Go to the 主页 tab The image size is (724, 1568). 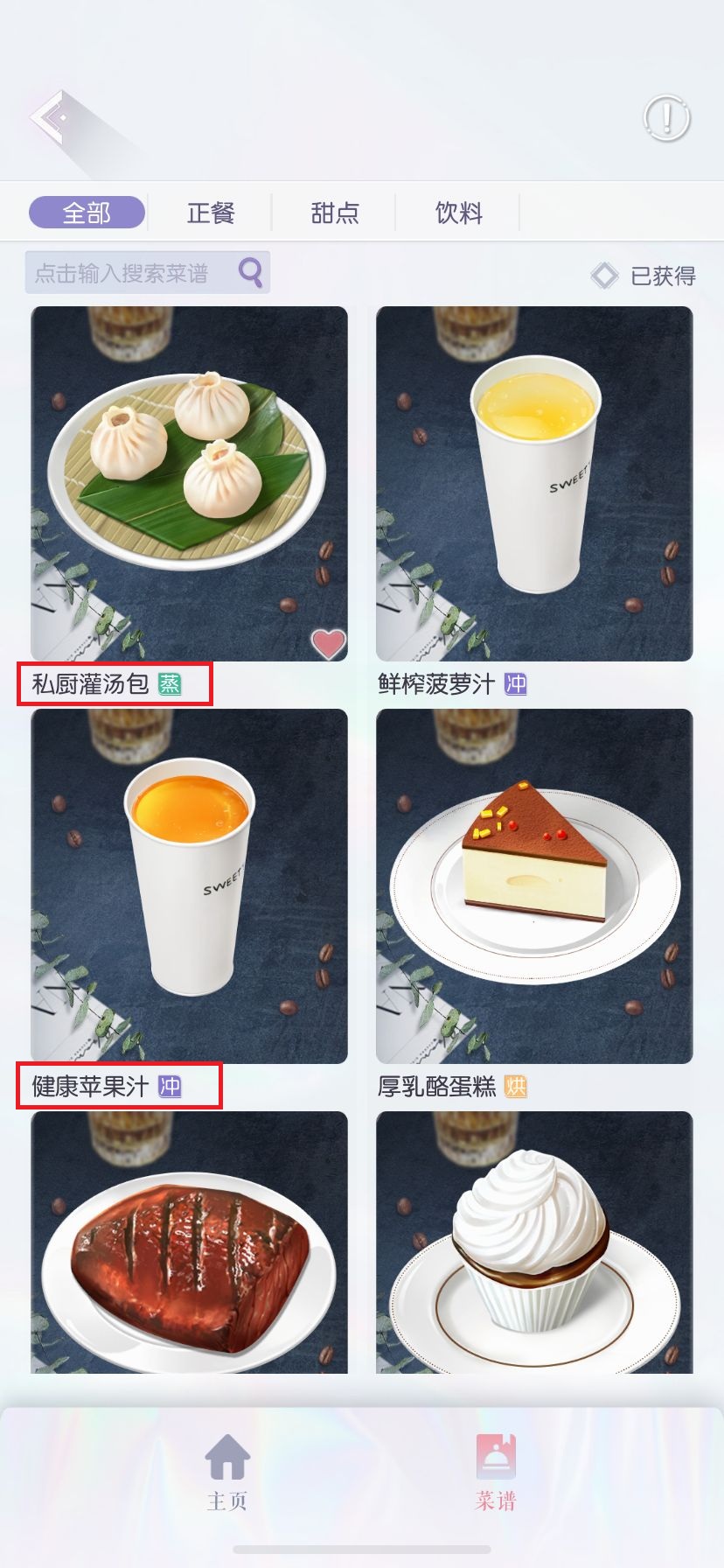[227, 1472]
